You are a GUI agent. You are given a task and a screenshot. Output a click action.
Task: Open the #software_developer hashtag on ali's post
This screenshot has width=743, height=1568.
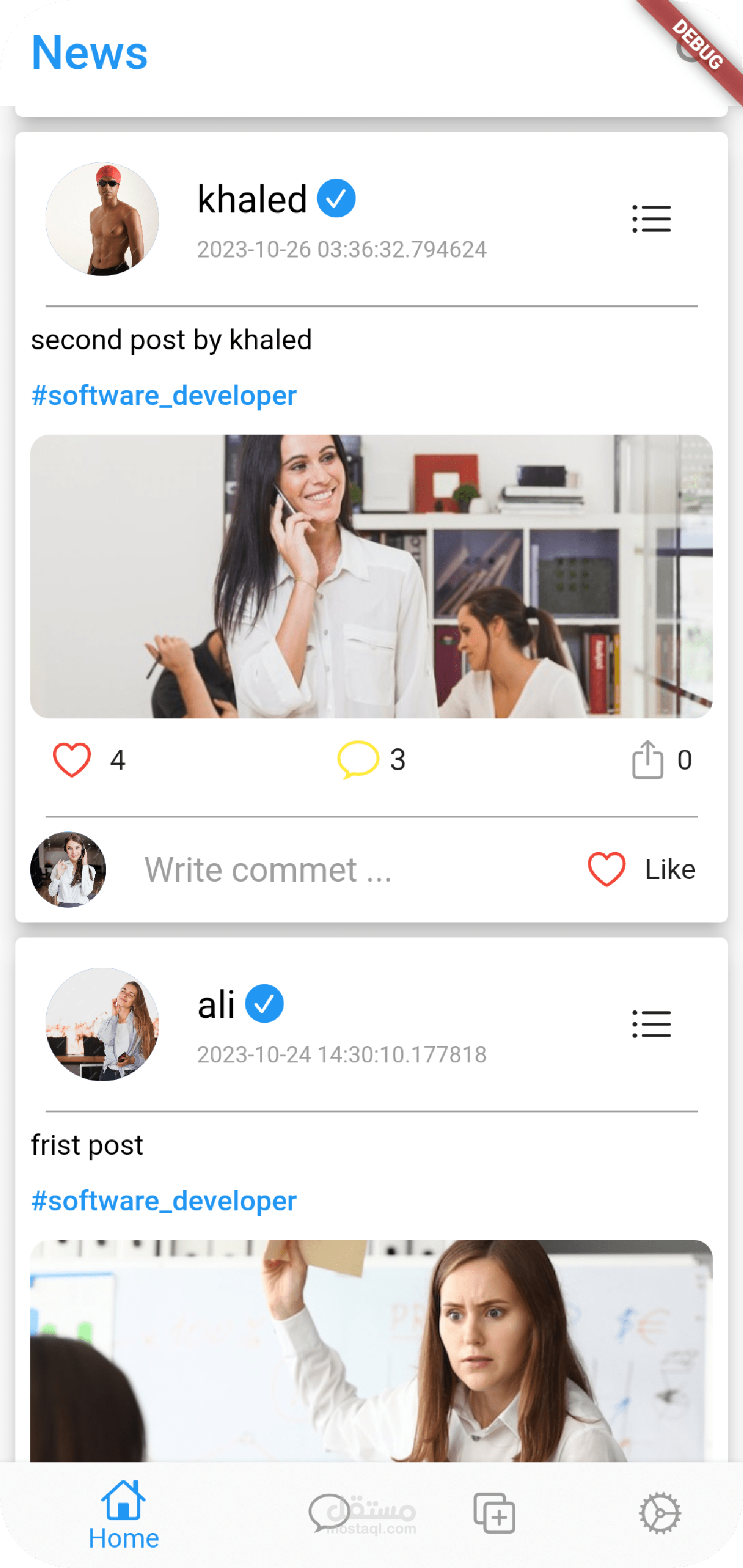point(164,1201)
